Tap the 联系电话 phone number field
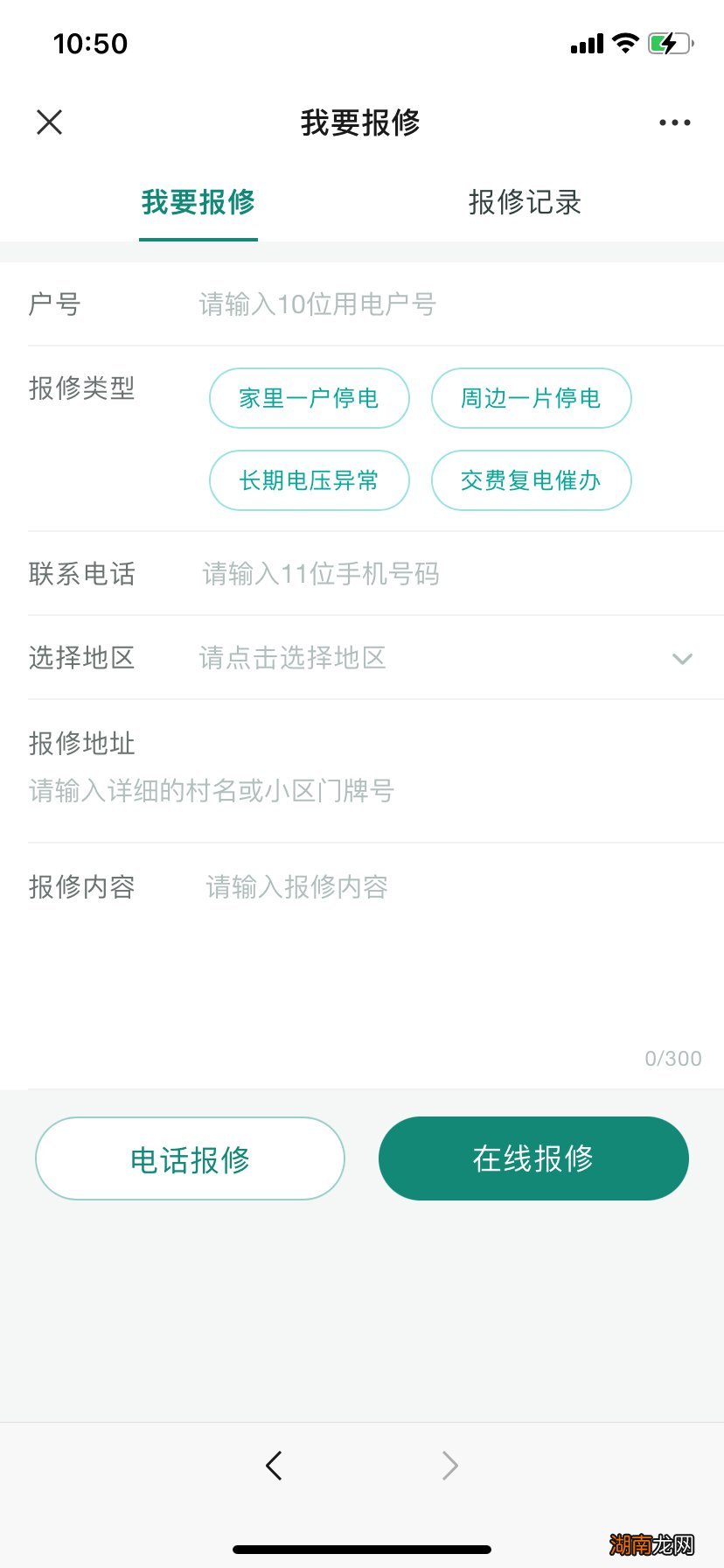 tap(320, 574)
